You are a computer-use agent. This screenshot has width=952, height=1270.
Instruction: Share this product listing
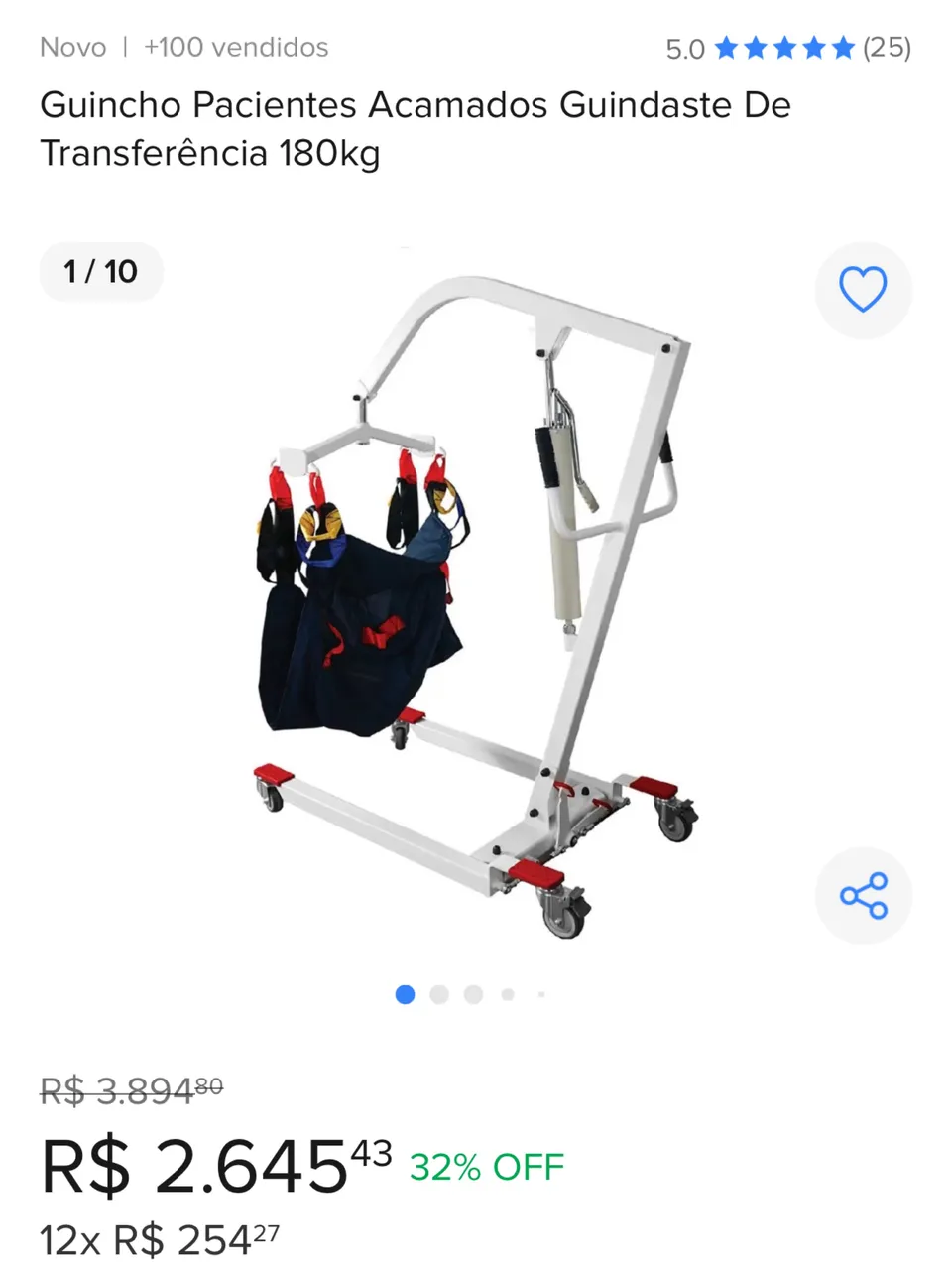863,896
